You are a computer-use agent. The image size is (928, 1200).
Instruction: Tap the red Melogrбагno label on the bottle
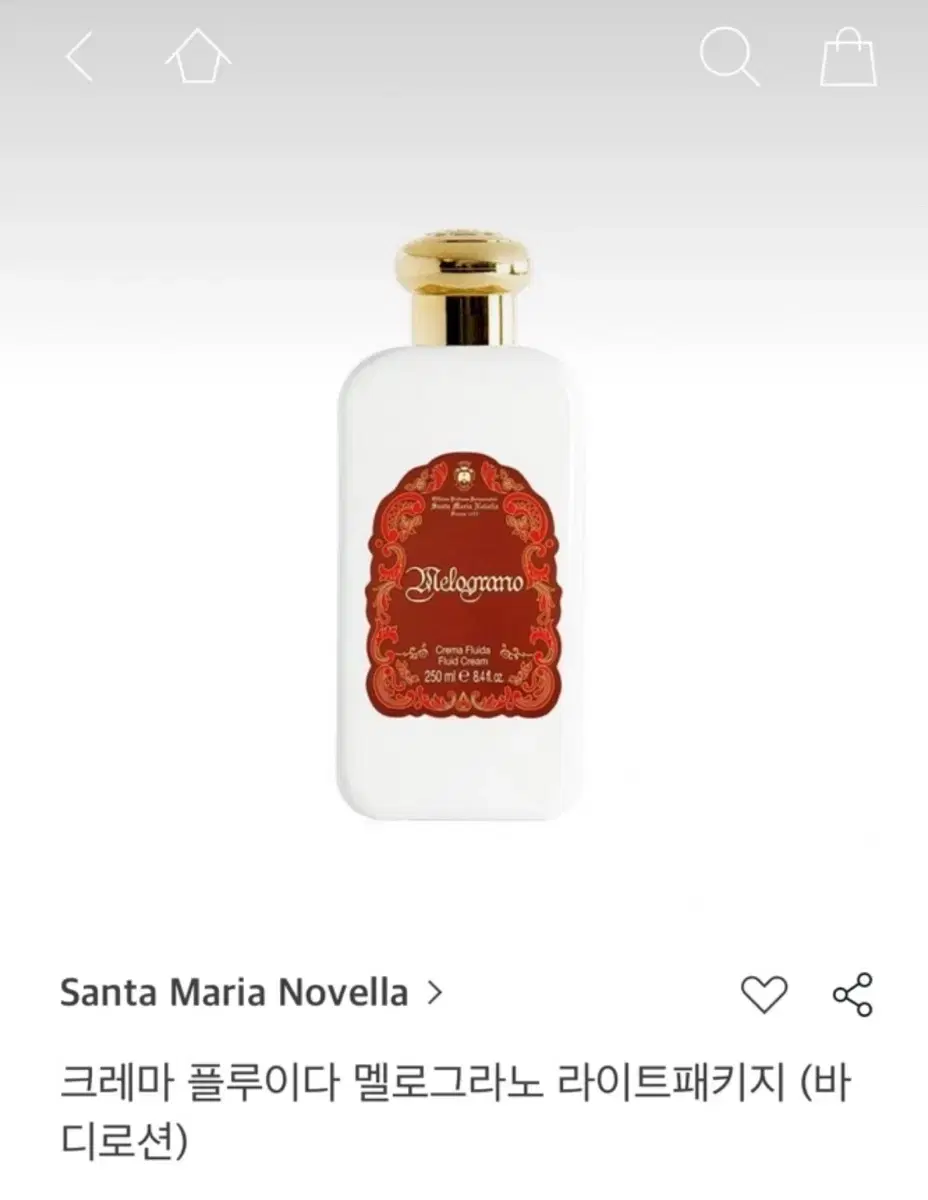coord(464,590)
